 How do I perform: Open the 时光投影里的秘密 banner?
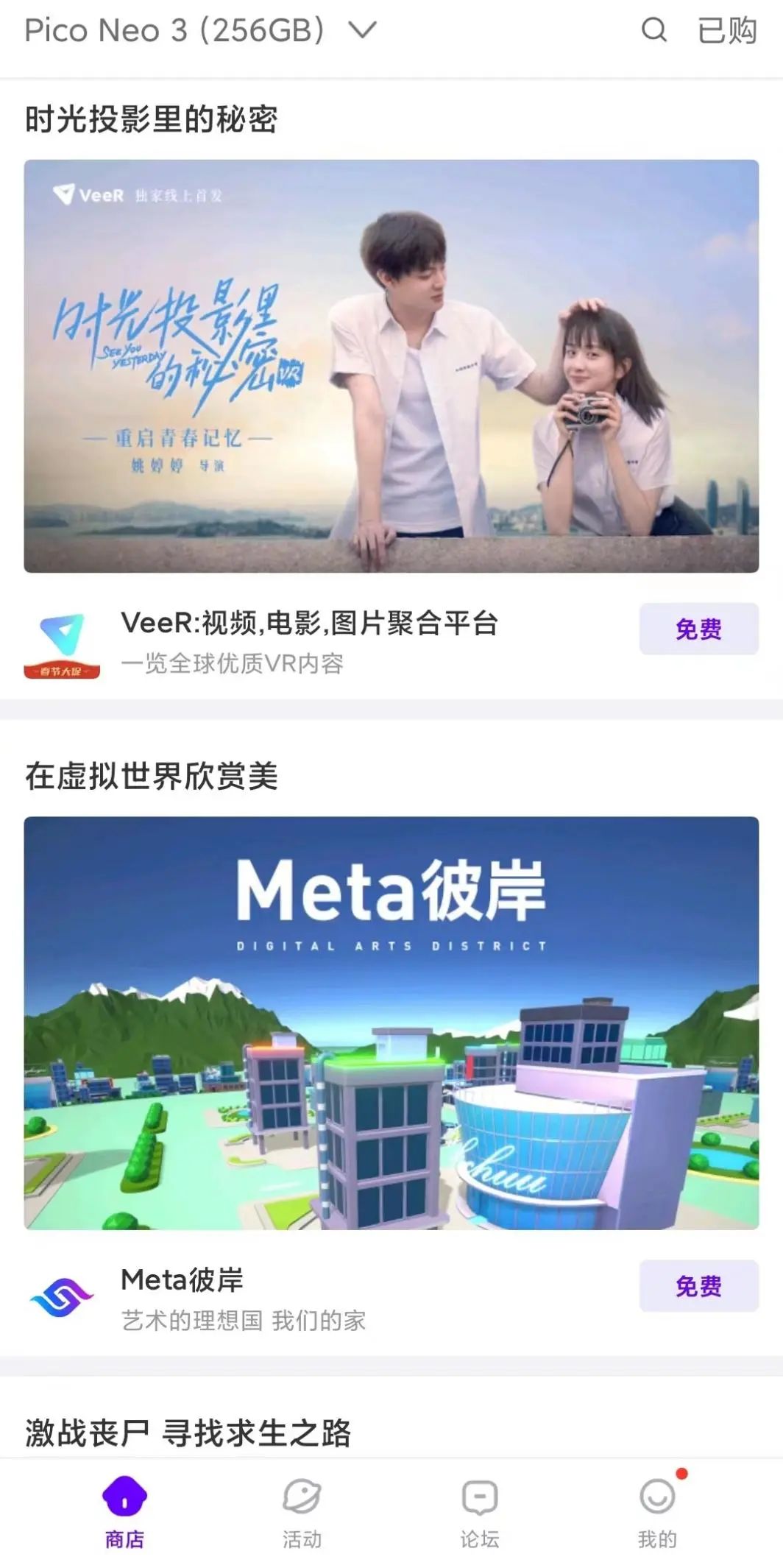point(391,366)
